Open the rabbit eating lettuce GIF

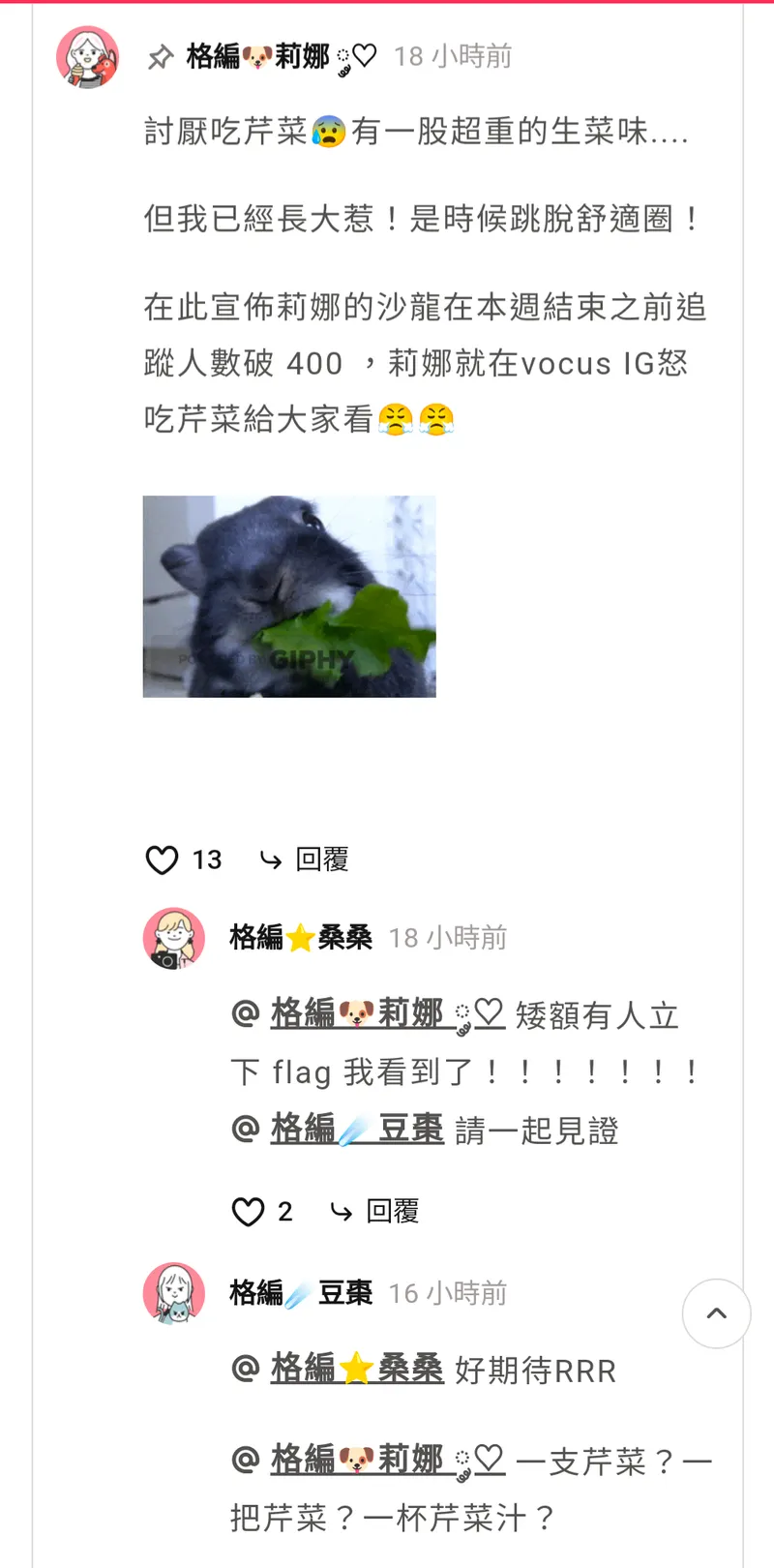point(289,596)
